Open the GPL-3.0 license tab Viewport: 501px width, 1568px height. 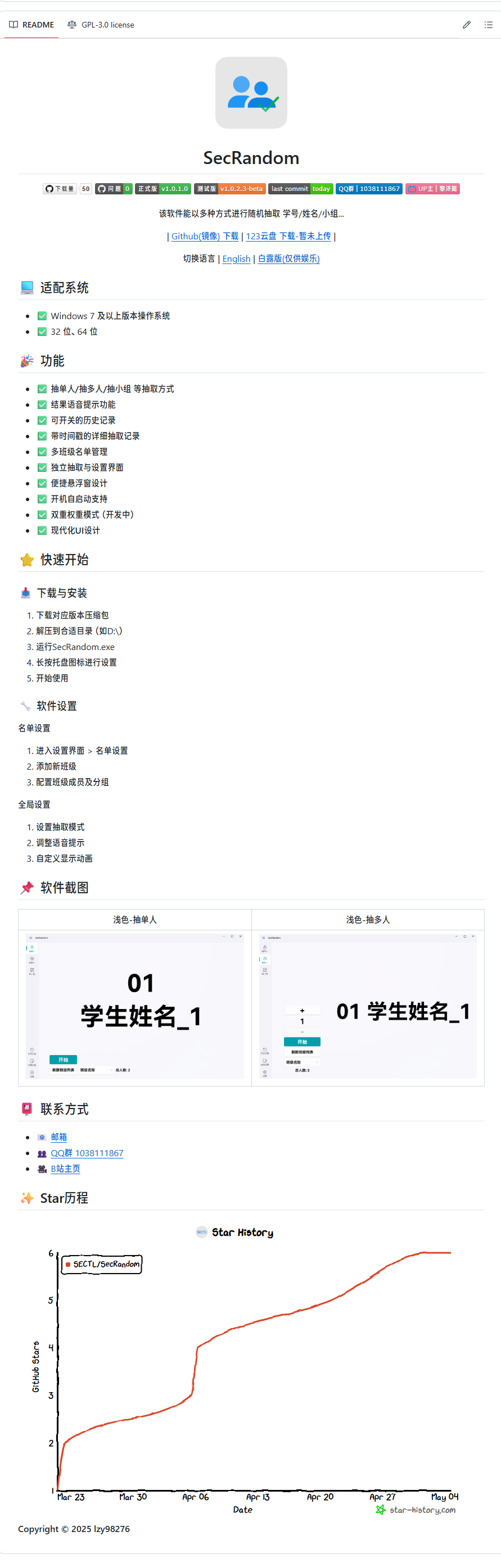pos(101,25)
